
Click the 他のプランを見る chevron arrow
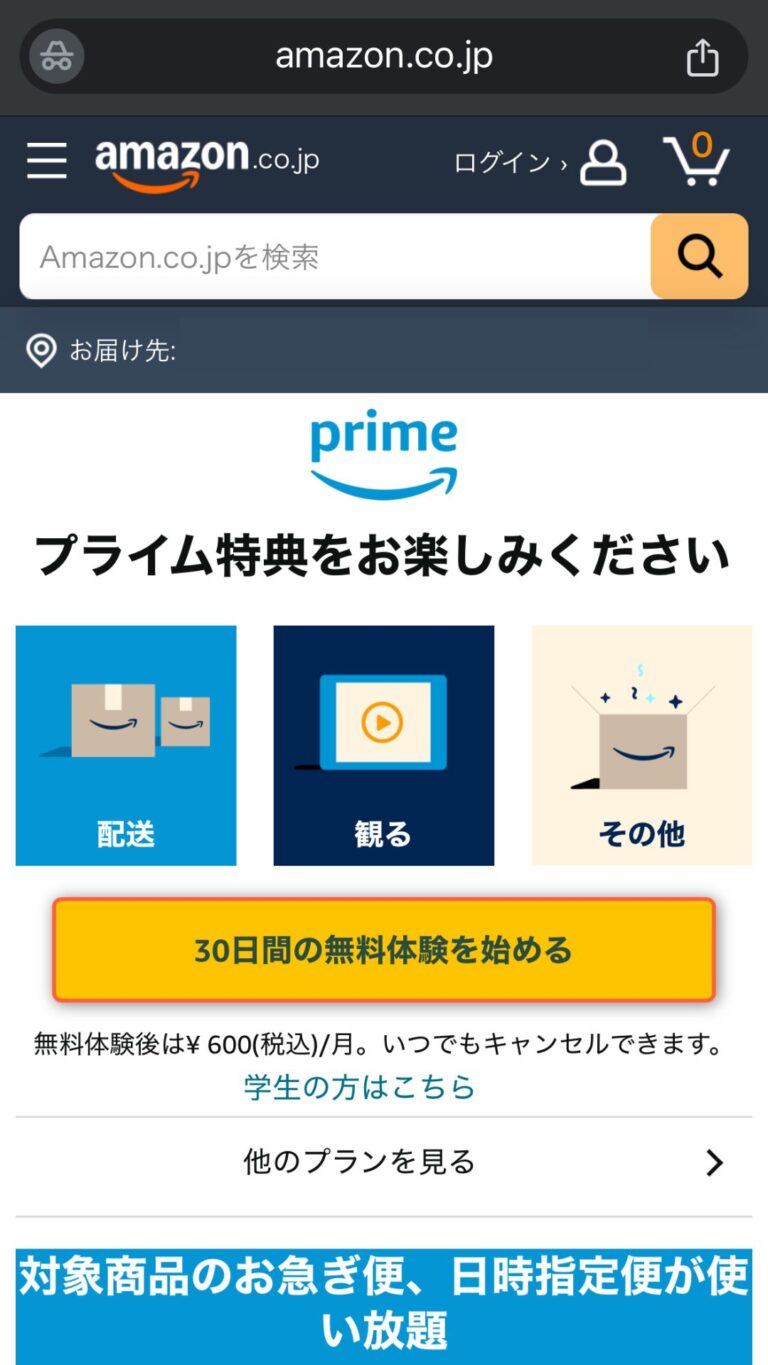click(714, 1162)
